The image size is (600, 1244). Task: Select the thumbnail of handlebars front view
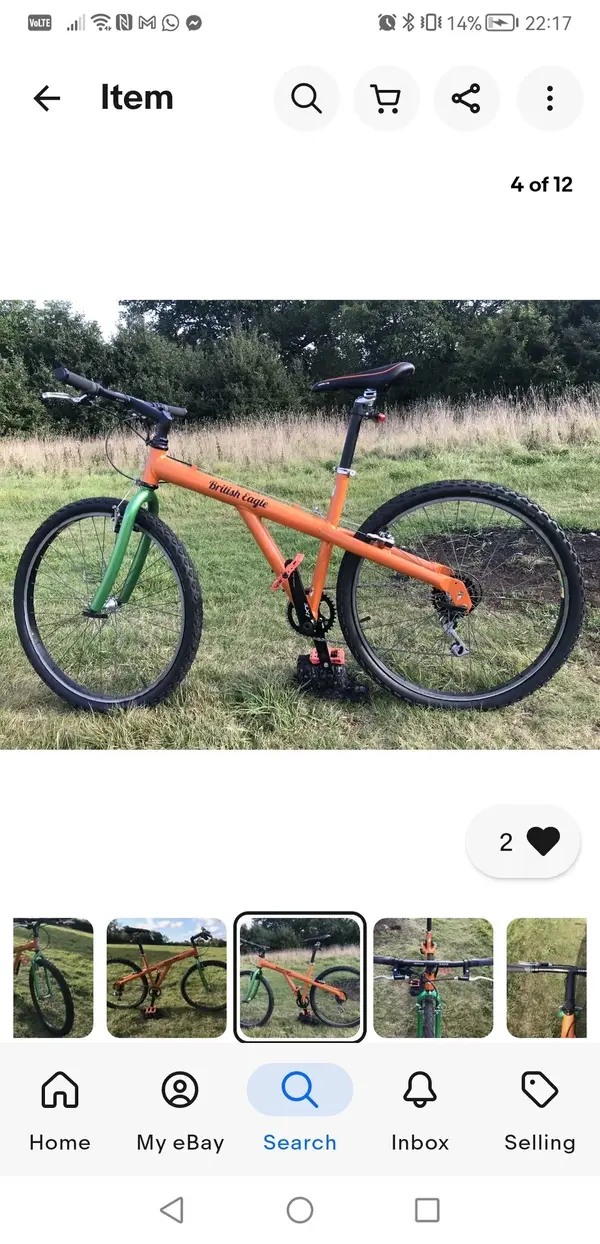(x=433, y=977)
